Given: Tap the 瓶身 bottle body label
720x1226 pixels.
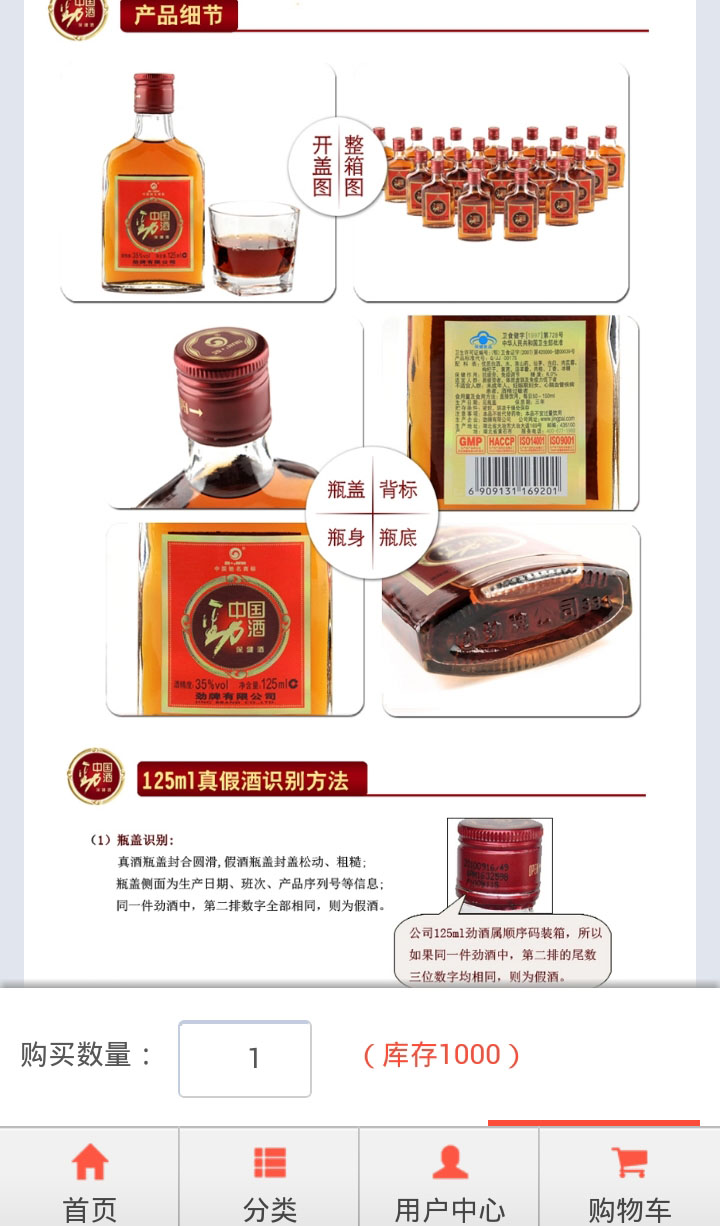Looking at the screenshot, I should coord(349,535).
